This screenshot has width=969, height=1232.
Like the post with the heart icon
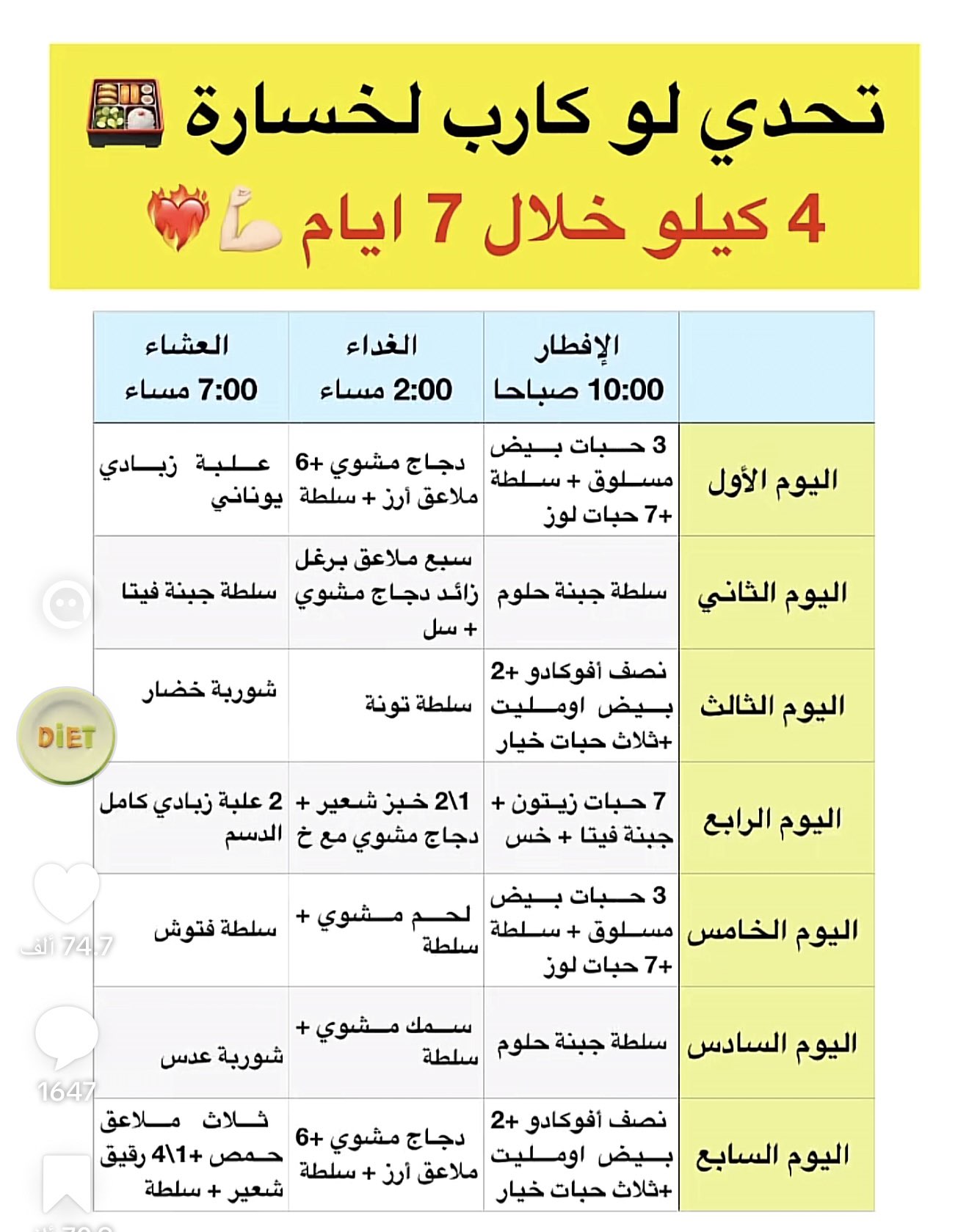[x=66, y=892]
